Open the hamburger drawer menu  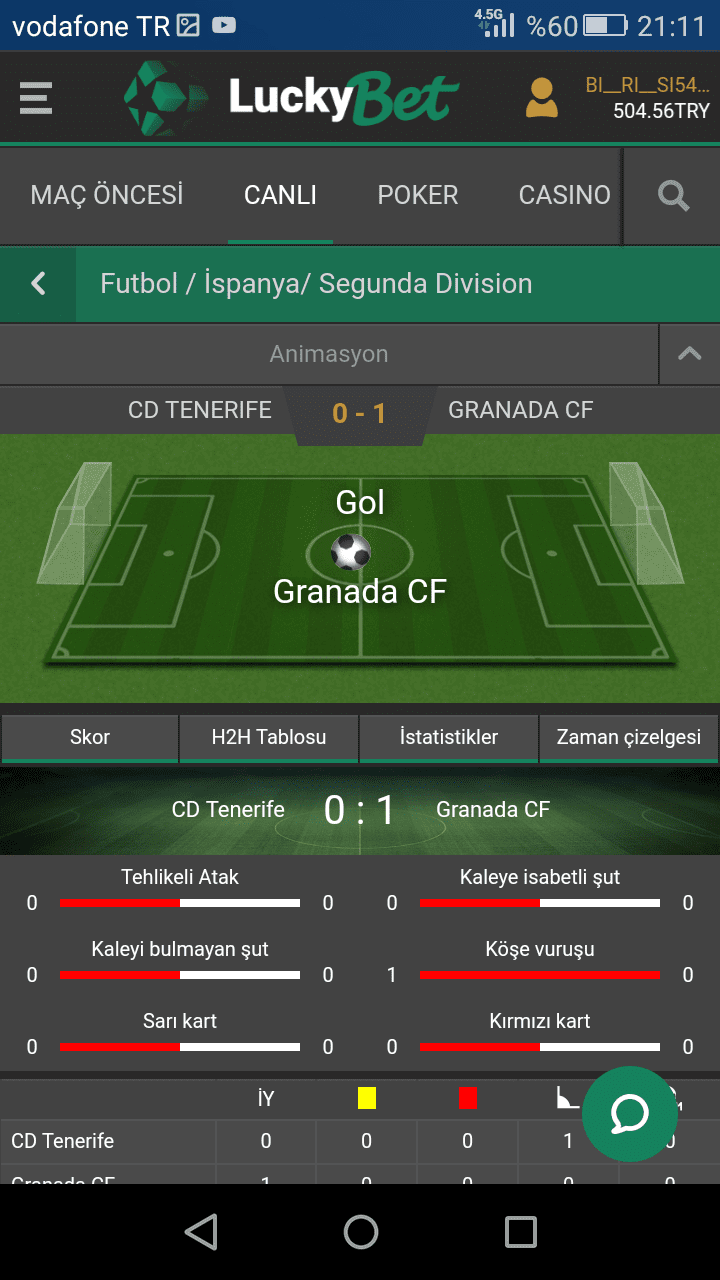pyautogui.click(x=35, y=98)
